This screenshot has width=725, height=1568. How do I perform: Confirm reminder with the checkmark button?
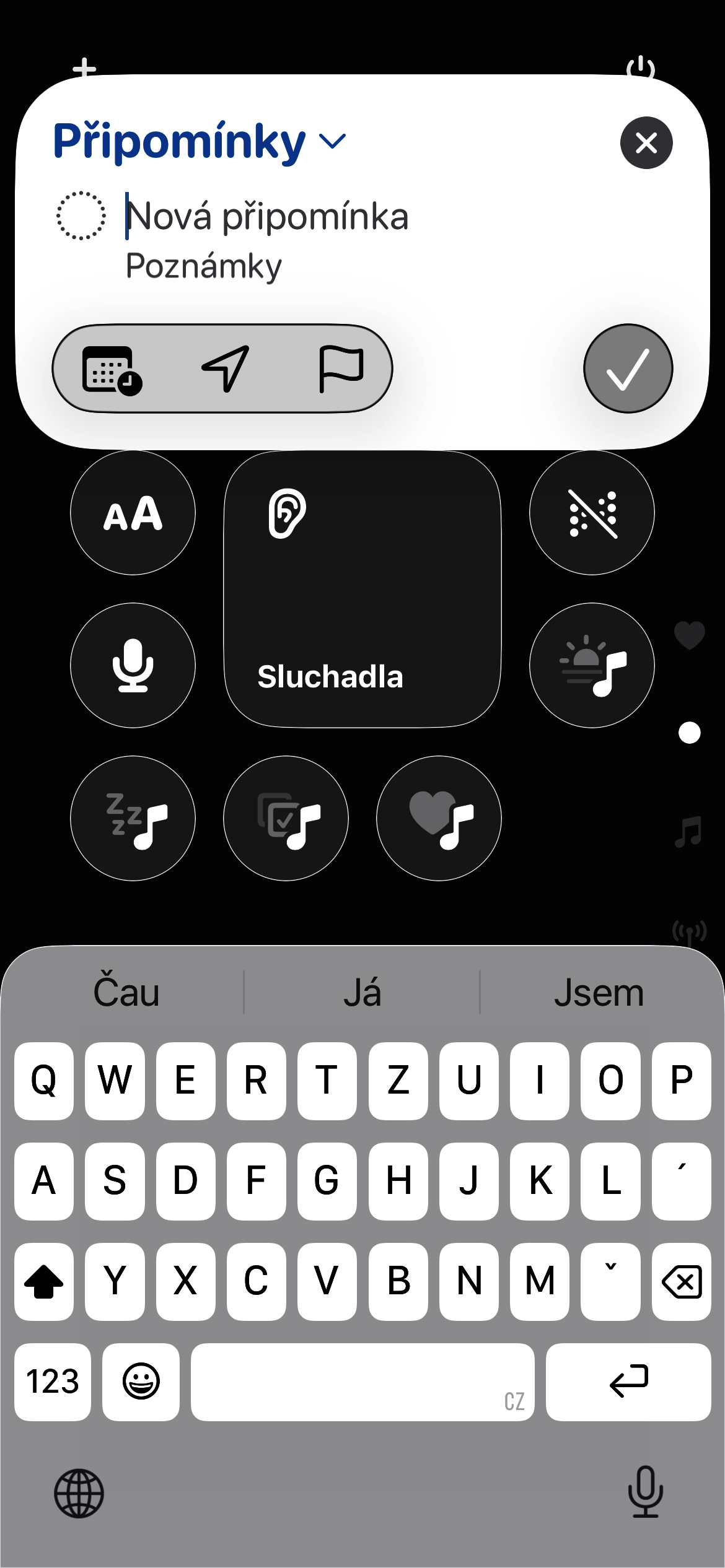coord(627,368)
